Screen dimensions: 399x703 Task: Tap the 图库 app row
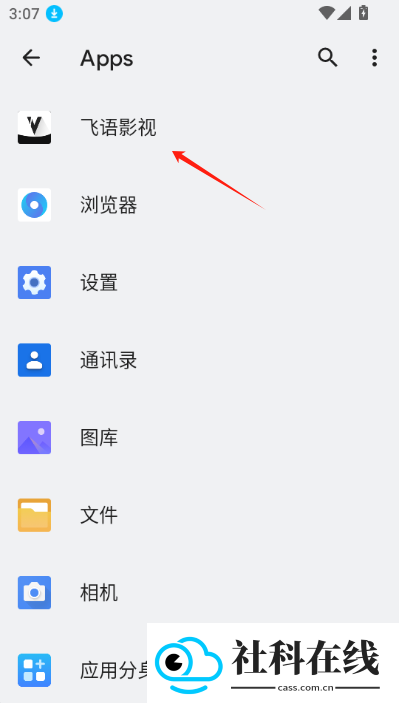pyautogui.click(x=200, y=438)
